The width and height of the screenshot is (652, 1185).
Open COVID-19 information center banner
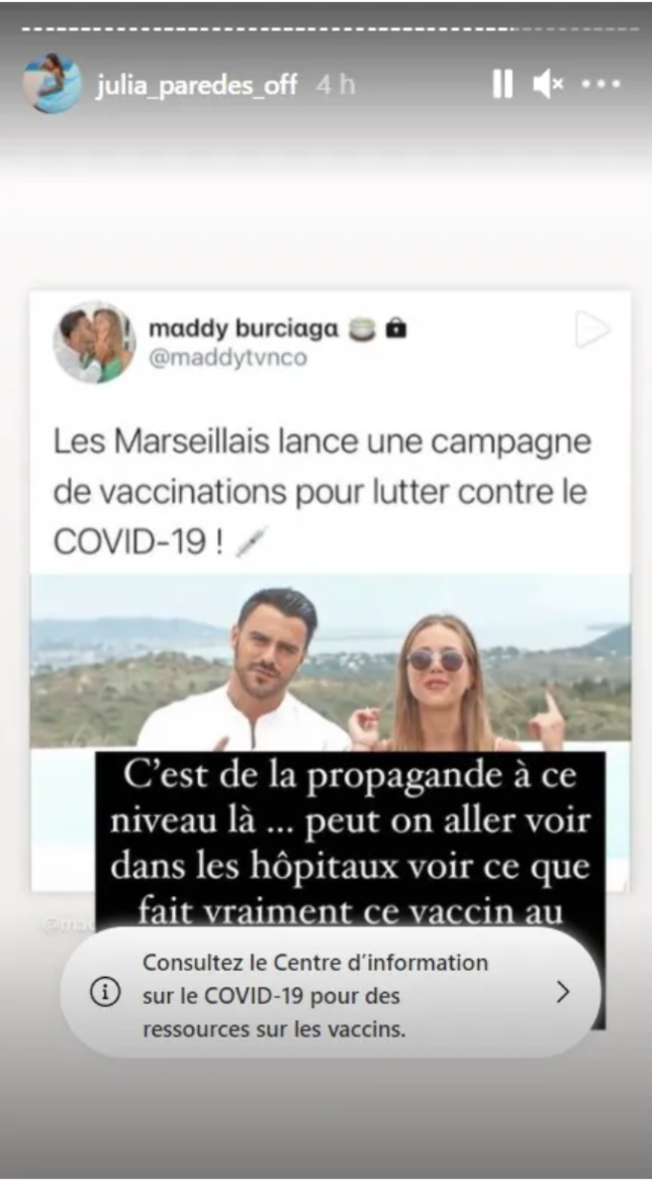point(330,991)
